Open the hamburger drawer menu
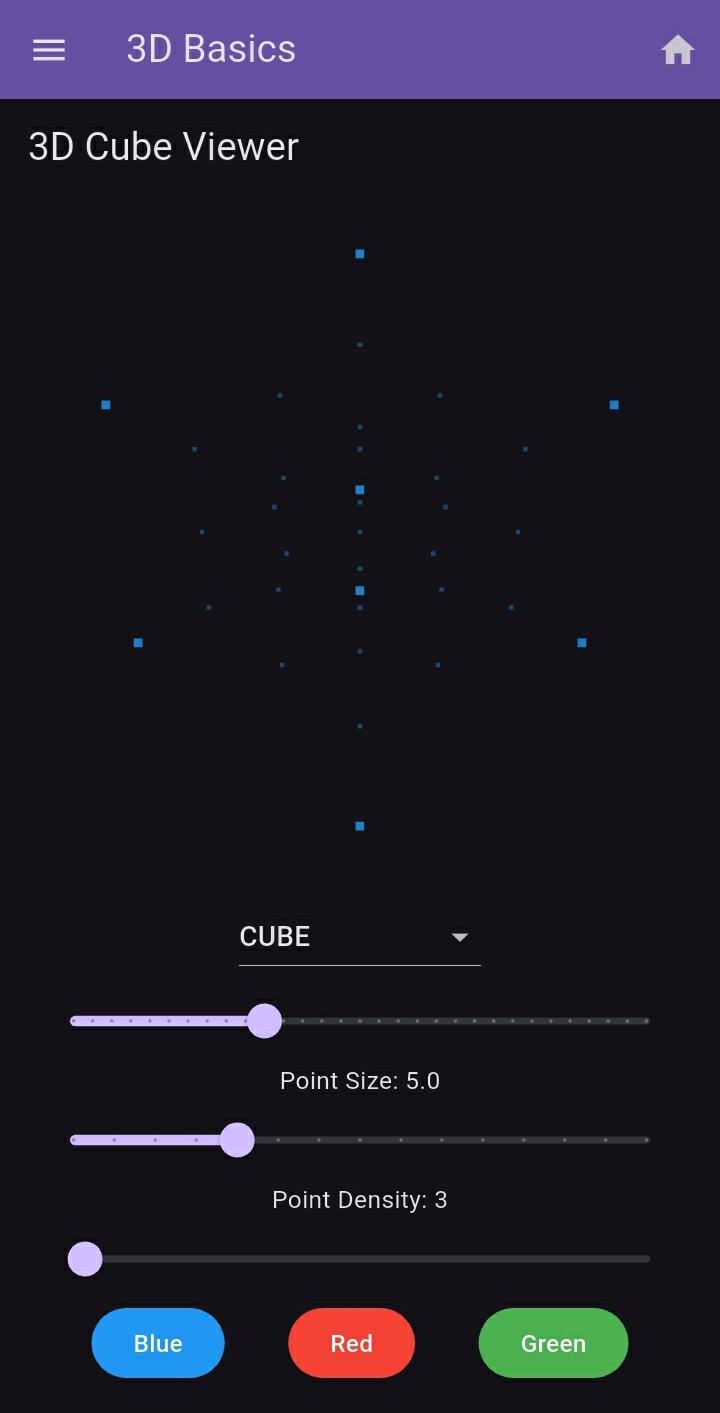 click(49, 50)
